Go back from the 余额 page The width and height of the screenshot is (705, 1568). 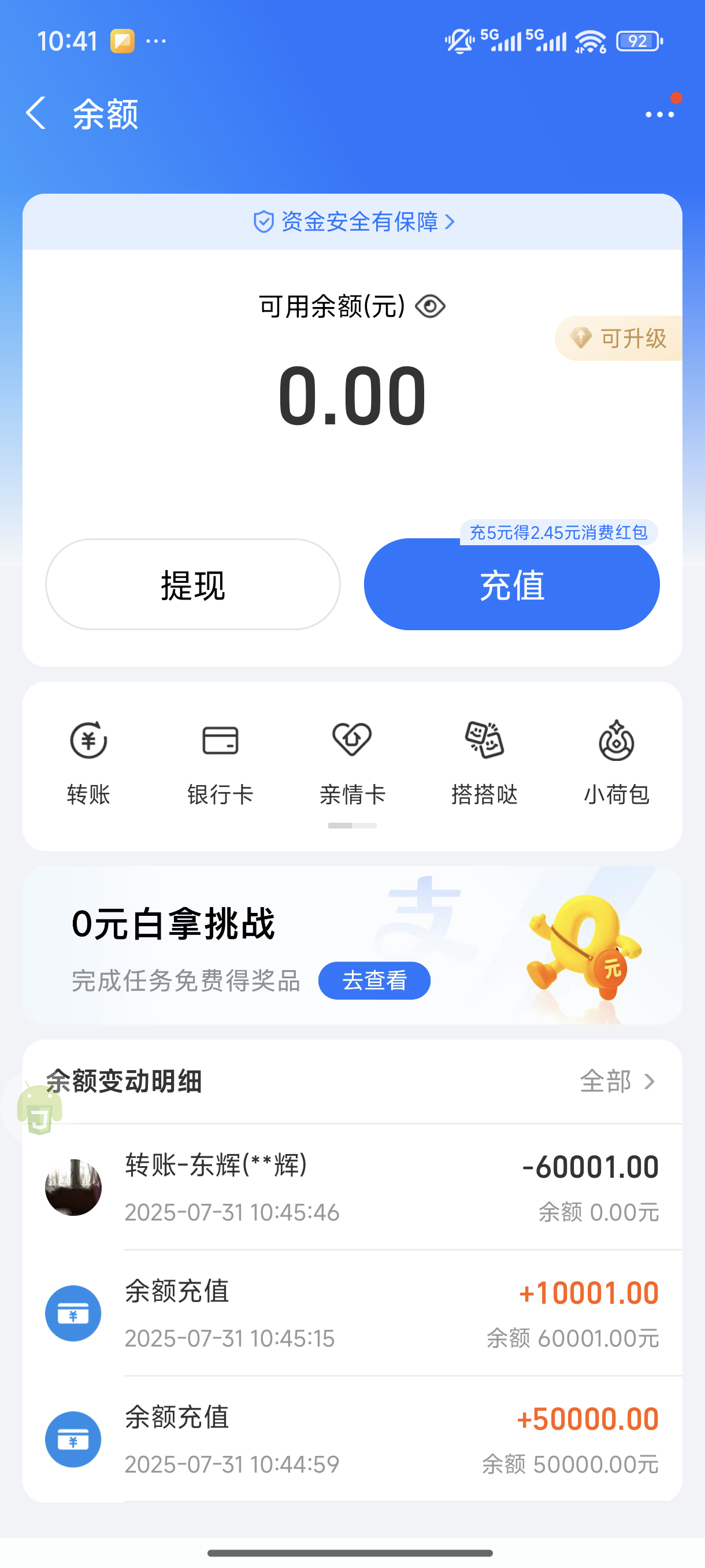click(36, 113)
